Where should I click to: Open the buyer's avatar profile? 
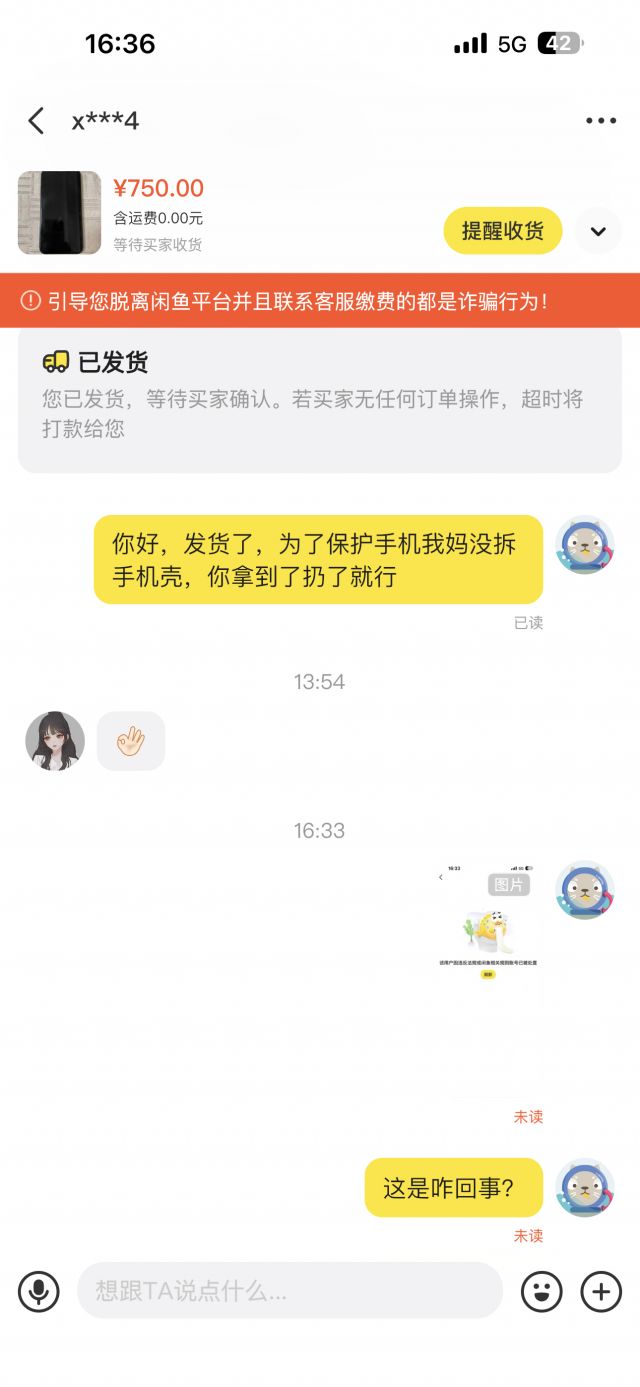click(x=55, y=741)
